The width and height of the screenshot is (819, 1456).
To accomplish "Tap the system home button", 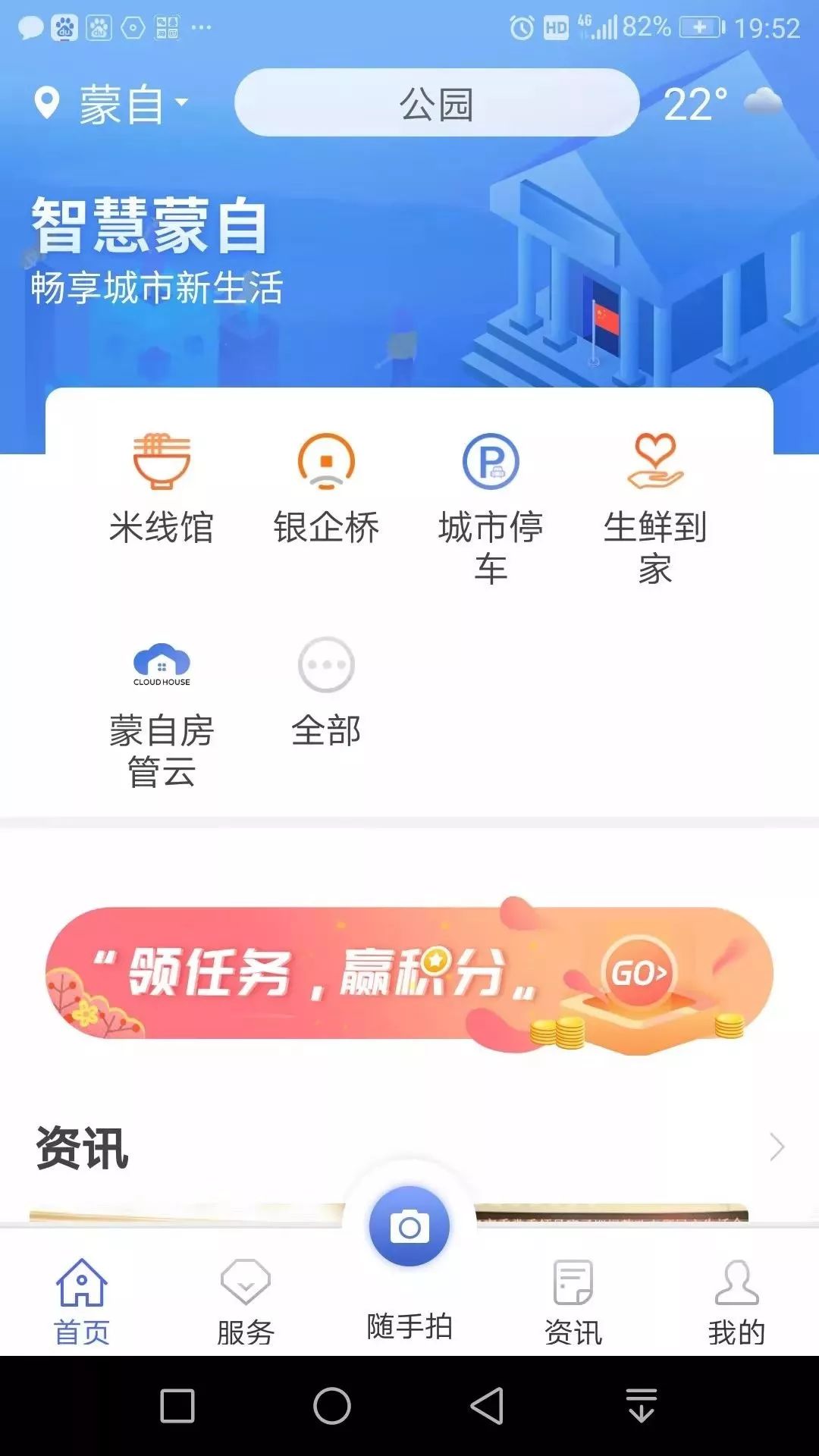I will [x=332, y=1406].
